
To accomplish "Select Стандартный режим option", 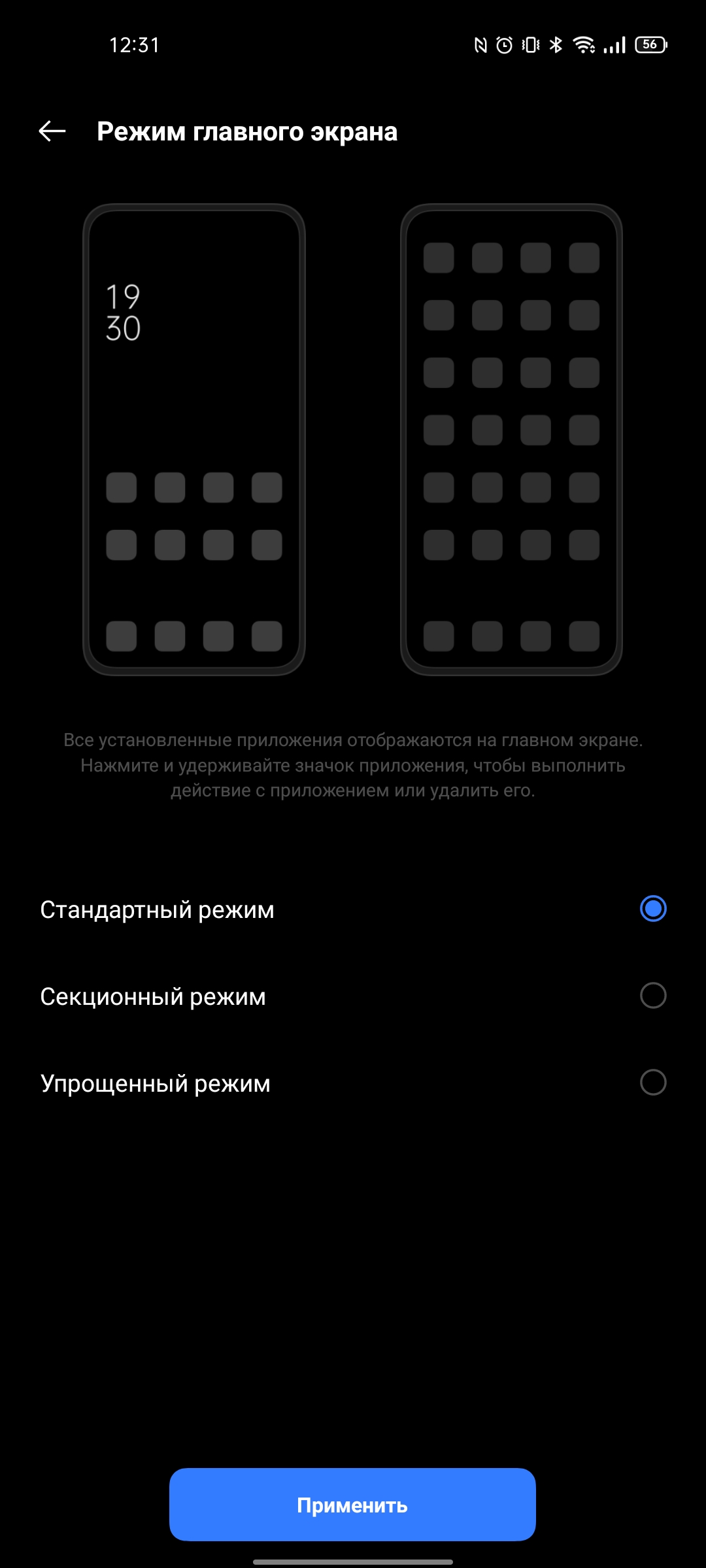I will [x=652, y=909].
